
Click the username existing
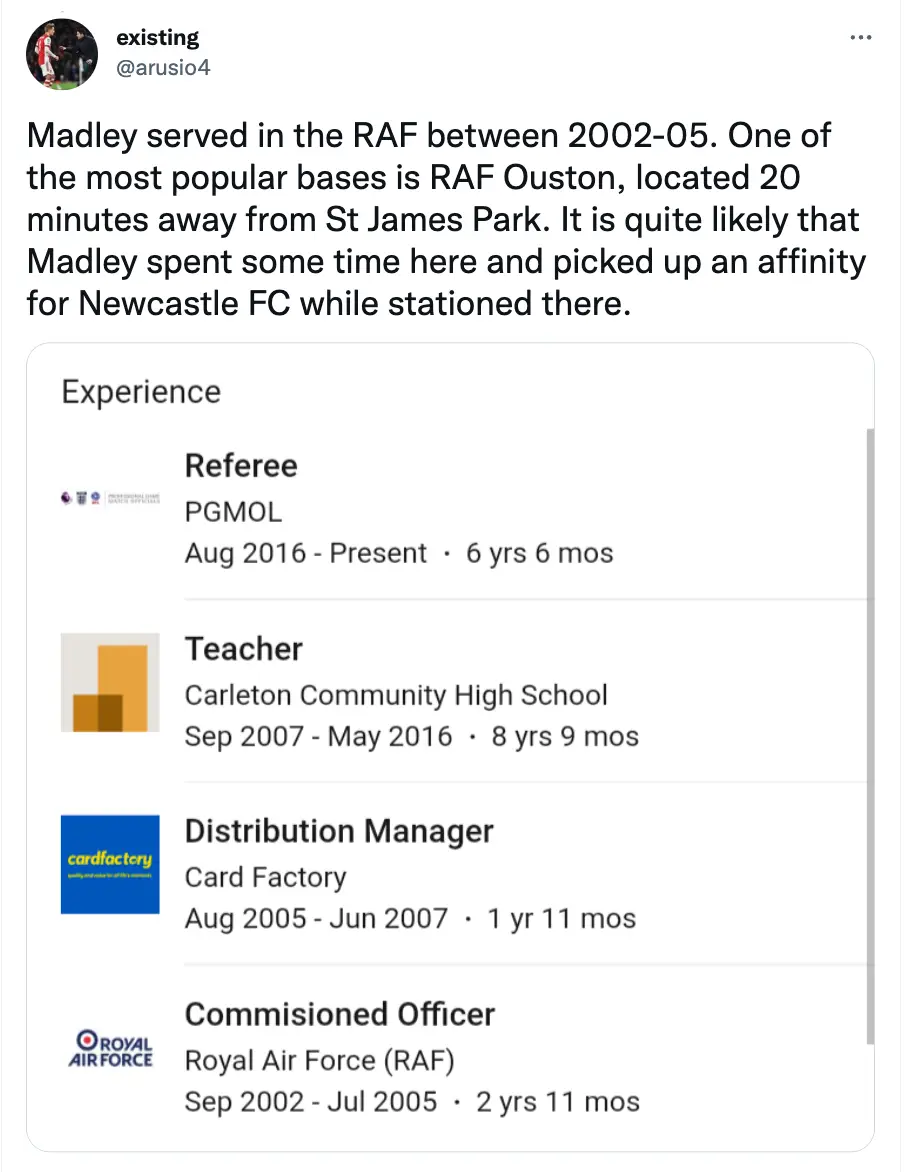pos(157,37)
